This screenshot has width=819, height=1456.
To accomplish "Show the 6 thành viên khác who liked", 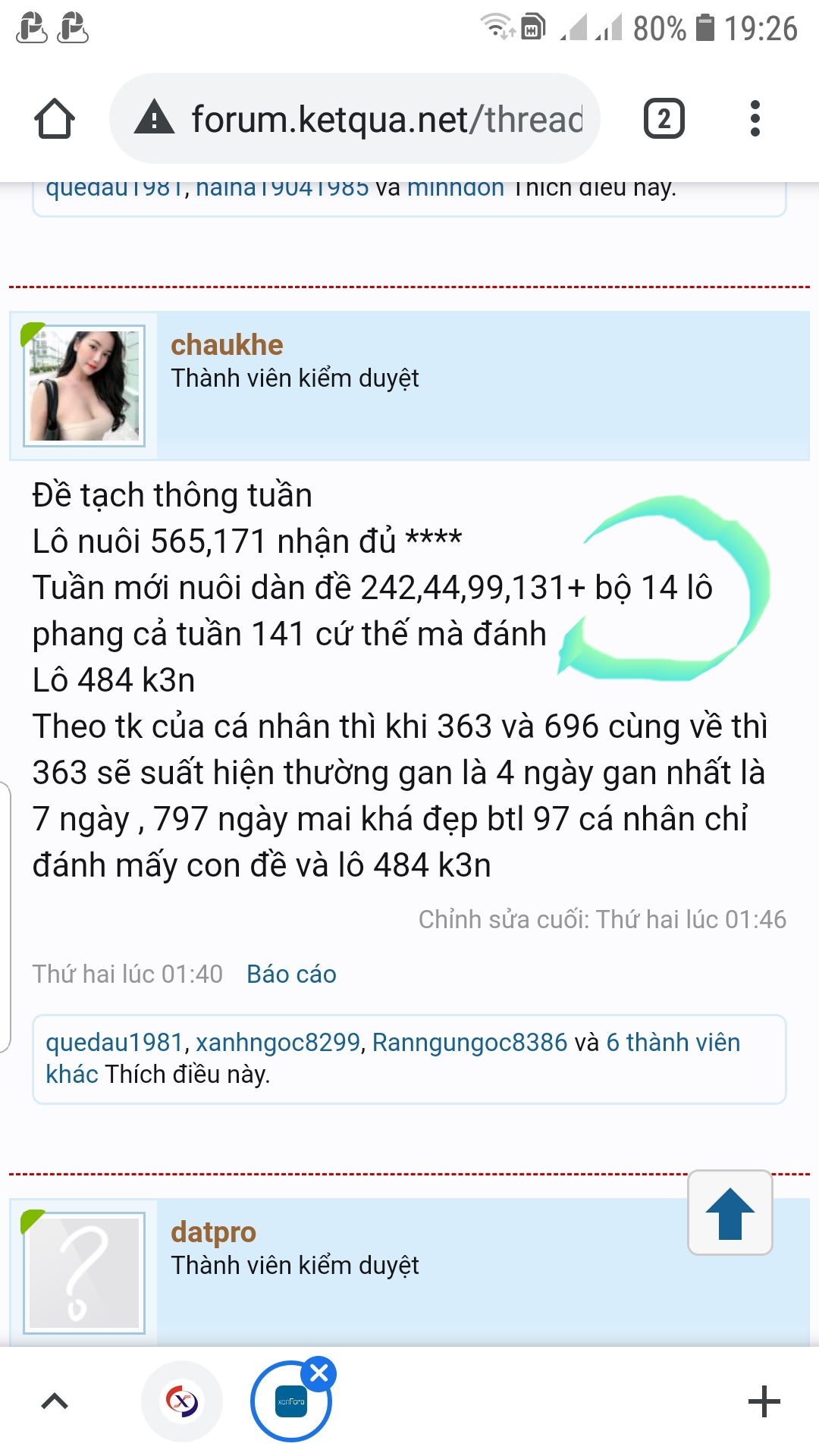I will tap(672, 1043).
